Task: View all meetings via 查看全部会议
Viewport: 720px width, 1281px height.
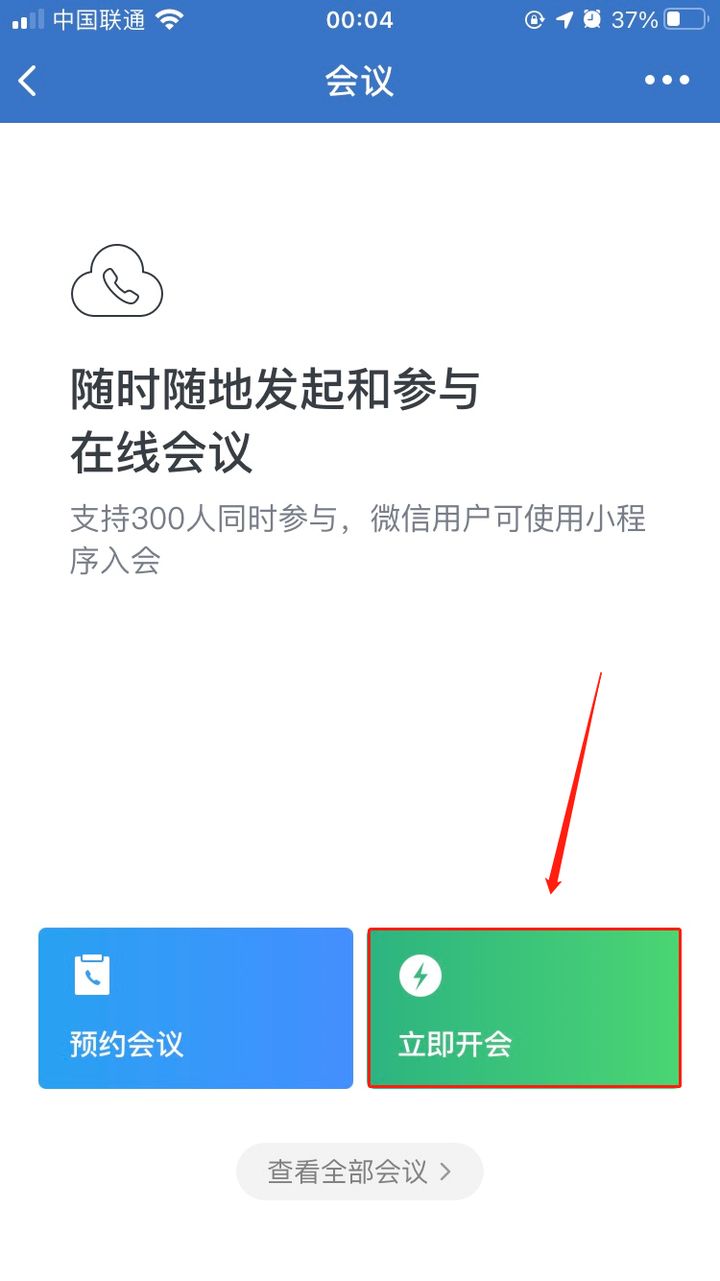Action: (360, 1171)
